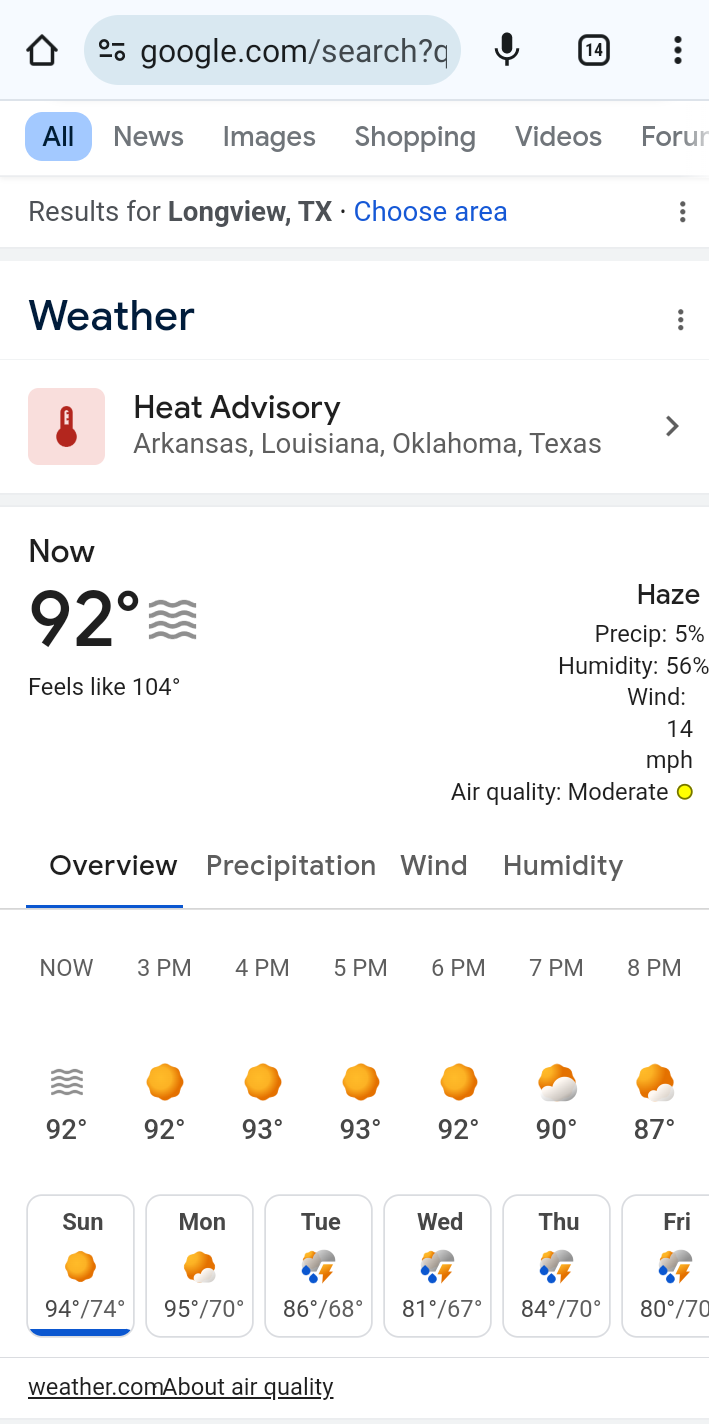Switch to the Precipitation chart tab

[291, 866]
